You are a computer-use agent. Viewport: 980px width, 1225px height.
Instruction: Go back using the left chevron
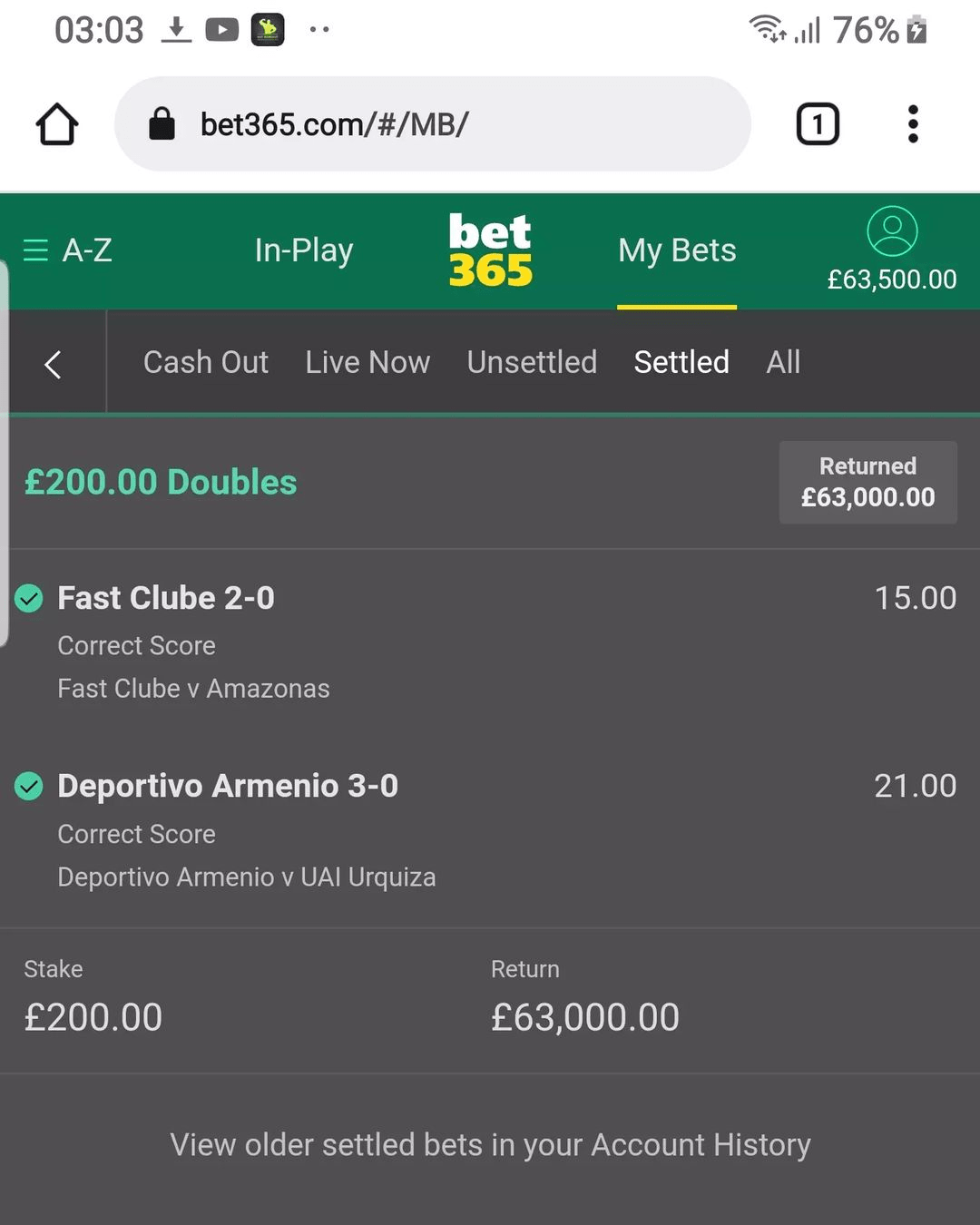coord(54,364)
